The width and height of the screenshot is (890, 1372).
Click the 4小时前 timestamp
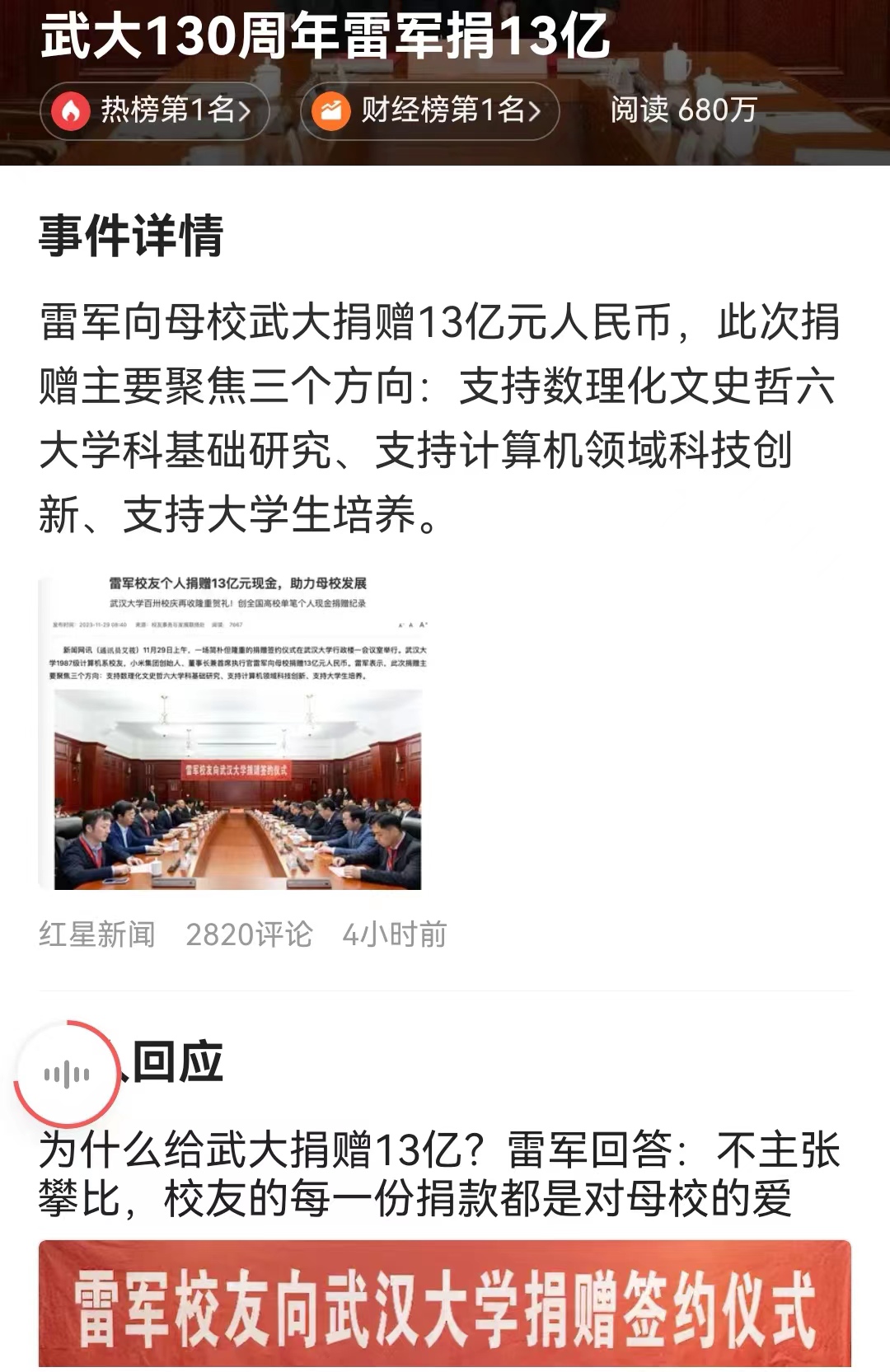[395, 936]
